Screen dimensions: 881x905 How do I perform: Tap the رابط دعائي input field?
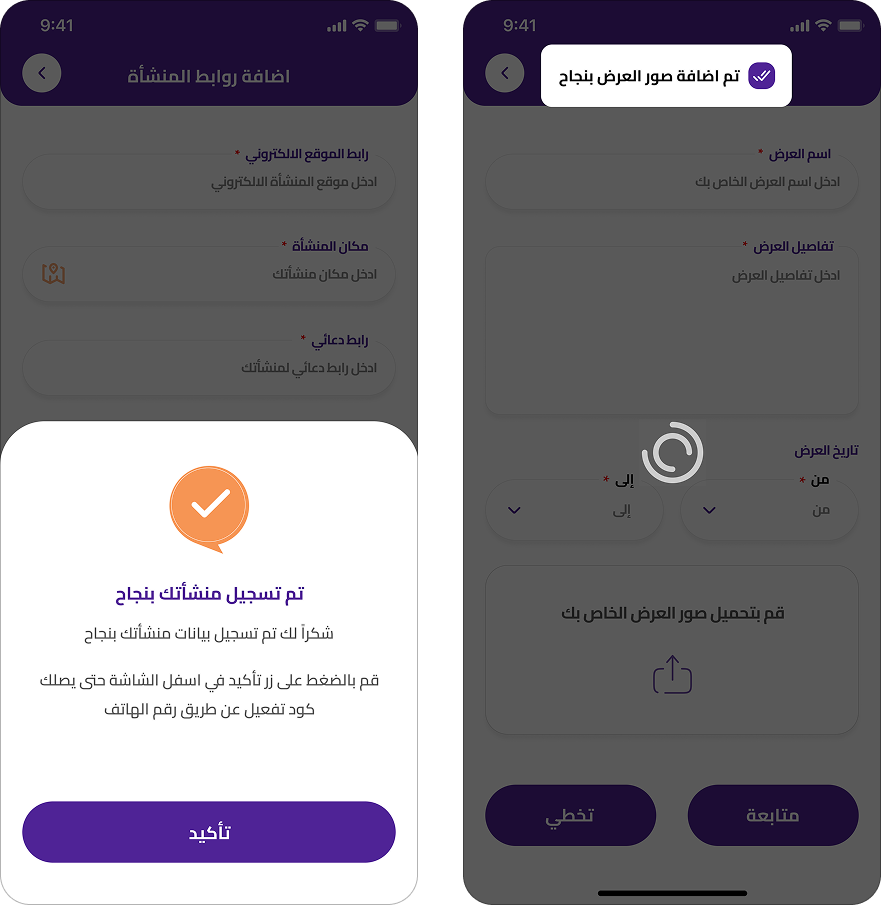click(209, 368)
